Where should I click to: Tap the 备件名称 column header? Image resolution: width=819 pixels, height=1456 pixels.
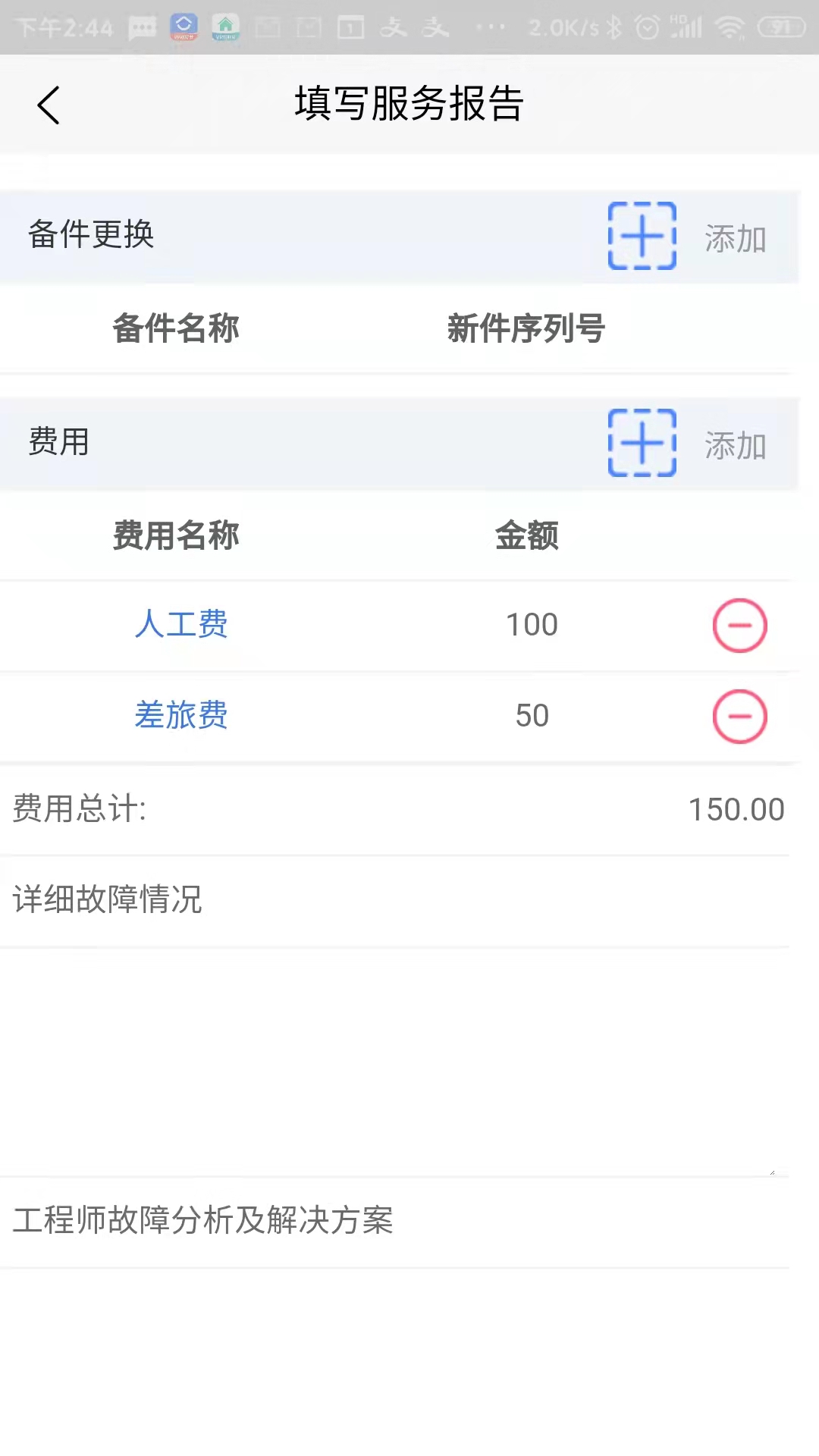tap(176, 328)
